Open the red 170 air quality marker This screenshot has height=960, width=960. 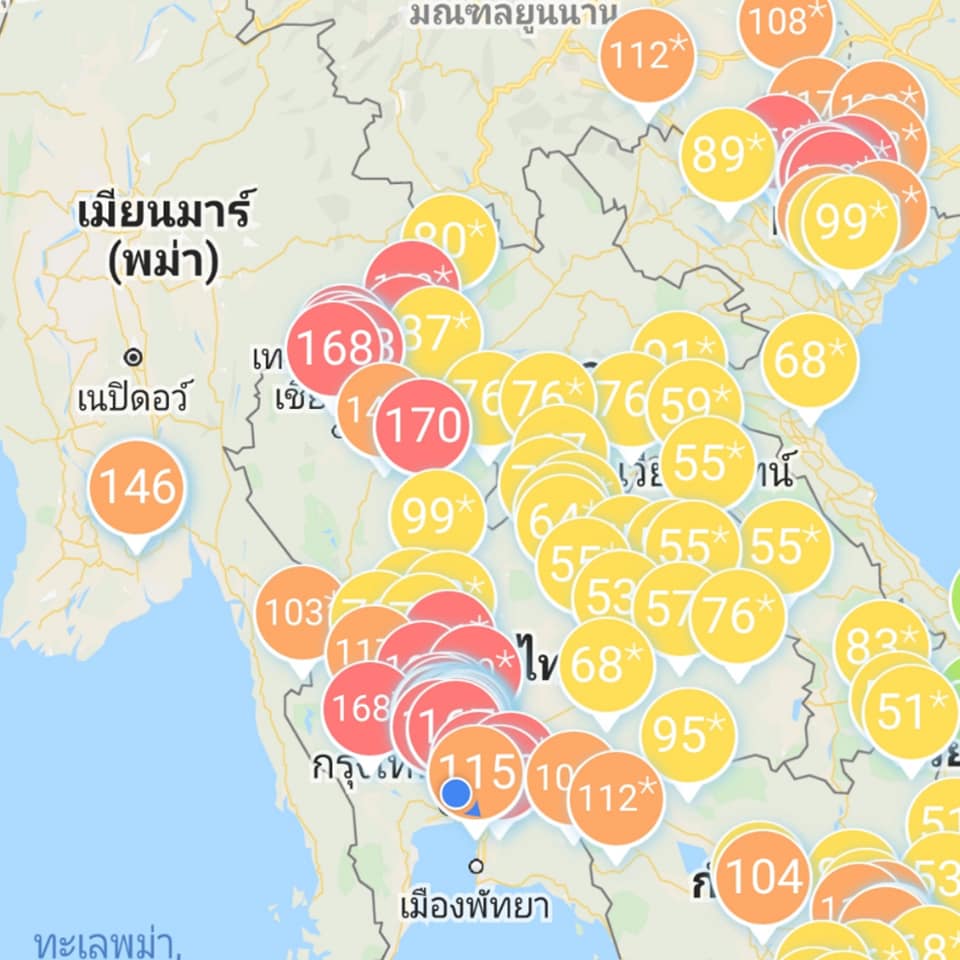423,426
